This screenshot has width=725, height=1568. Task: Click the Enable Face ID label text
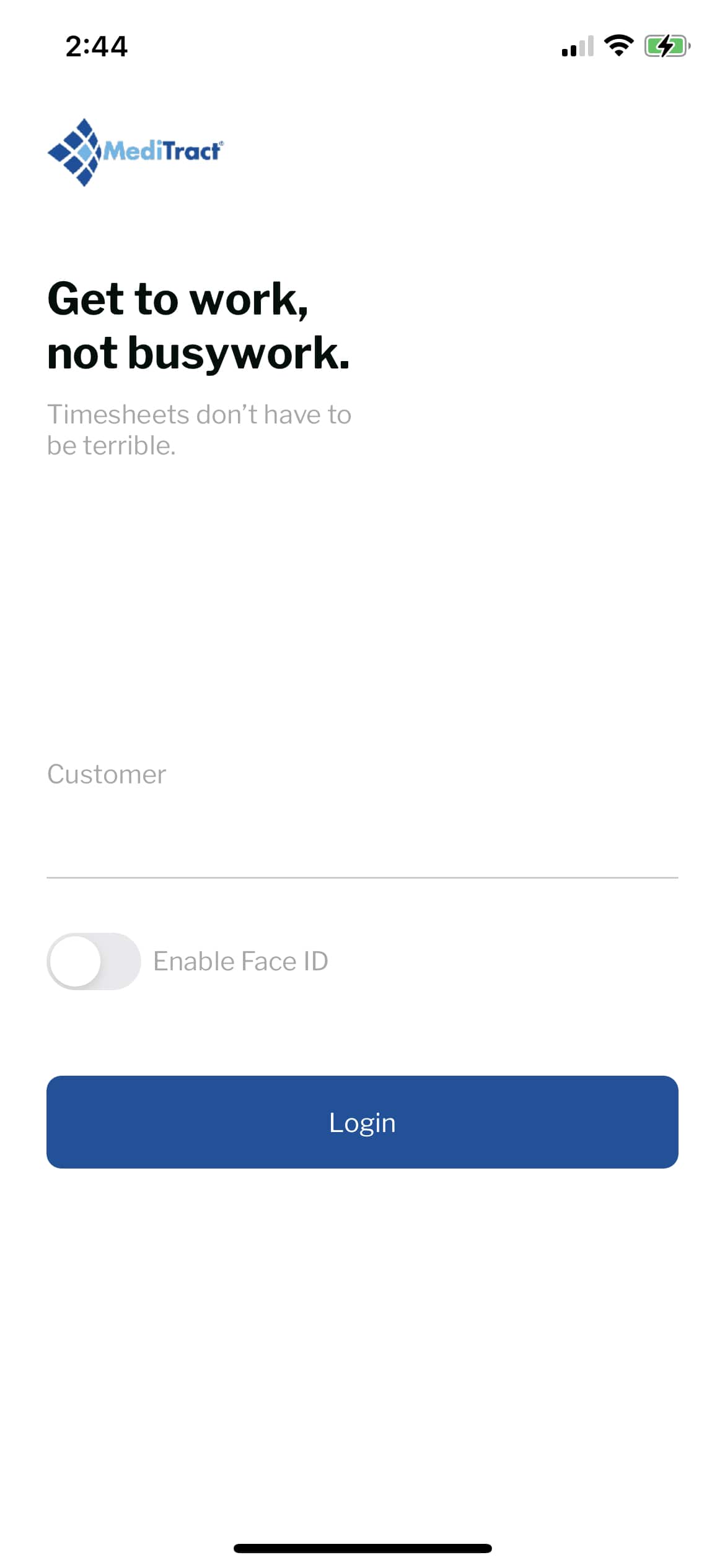[241, 961]
